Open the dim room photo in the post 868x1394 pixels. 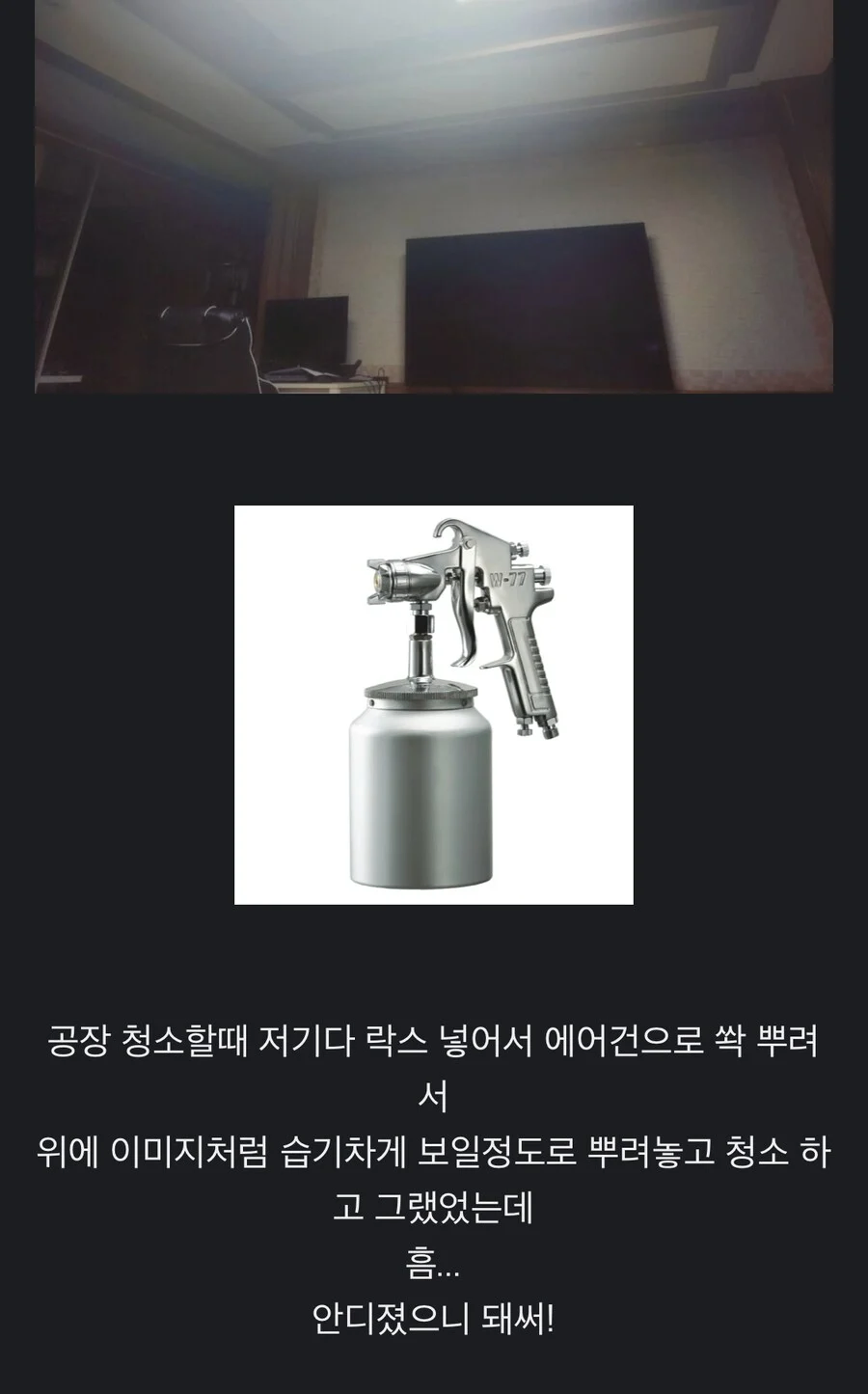tap(434, 196)
